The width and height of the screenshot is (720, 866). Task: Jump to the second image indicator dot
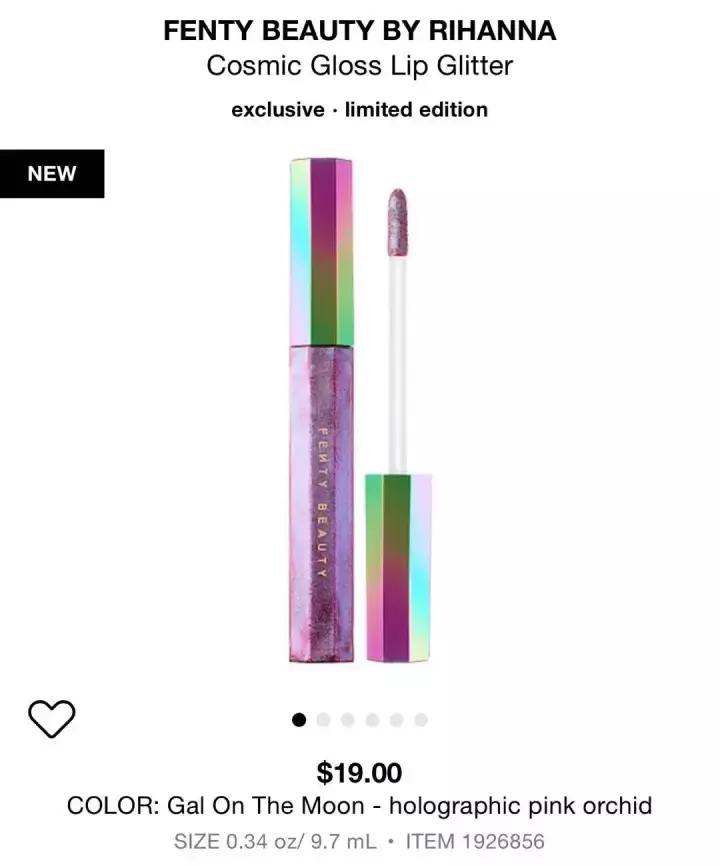323,719
